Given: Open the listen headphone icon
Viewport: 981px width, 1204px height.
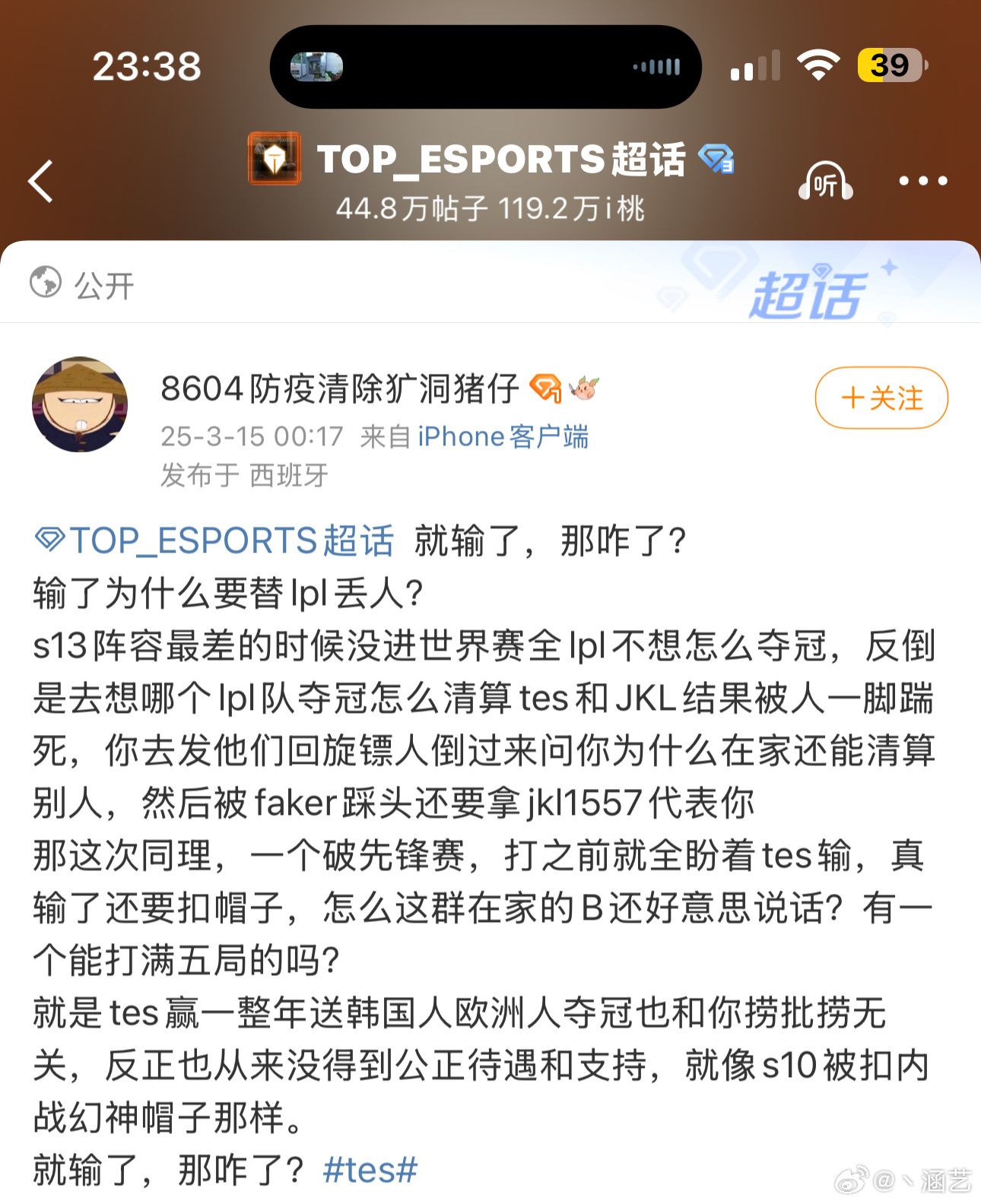Looking at the screenshot, I should pyautogui.click(x=825, y=181).
